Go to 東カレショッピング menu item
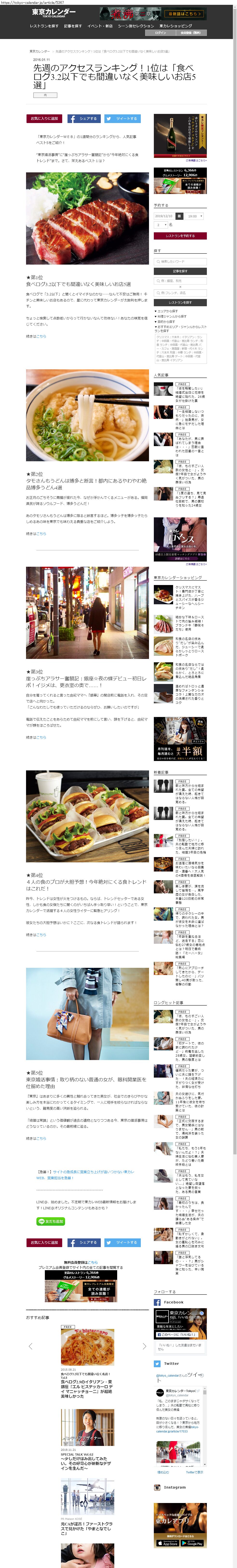The image size is (237, 1568). (176, 26)
